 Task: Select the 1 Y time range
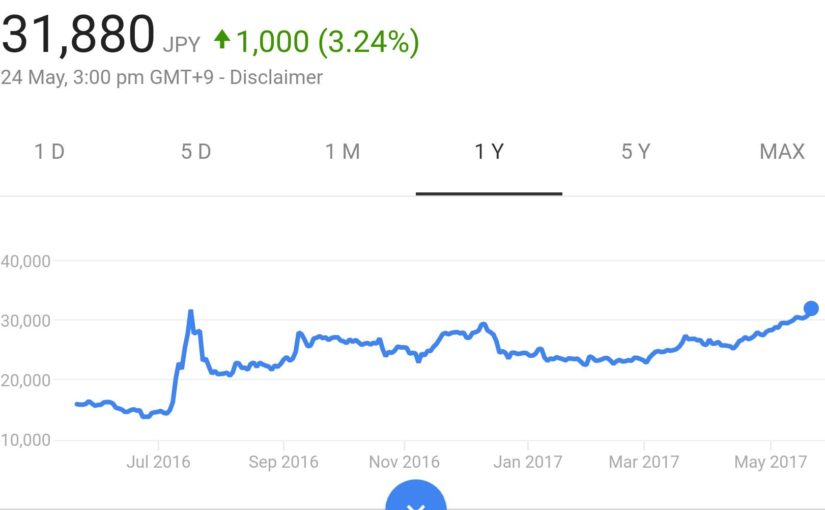click(x=489, y=152)
